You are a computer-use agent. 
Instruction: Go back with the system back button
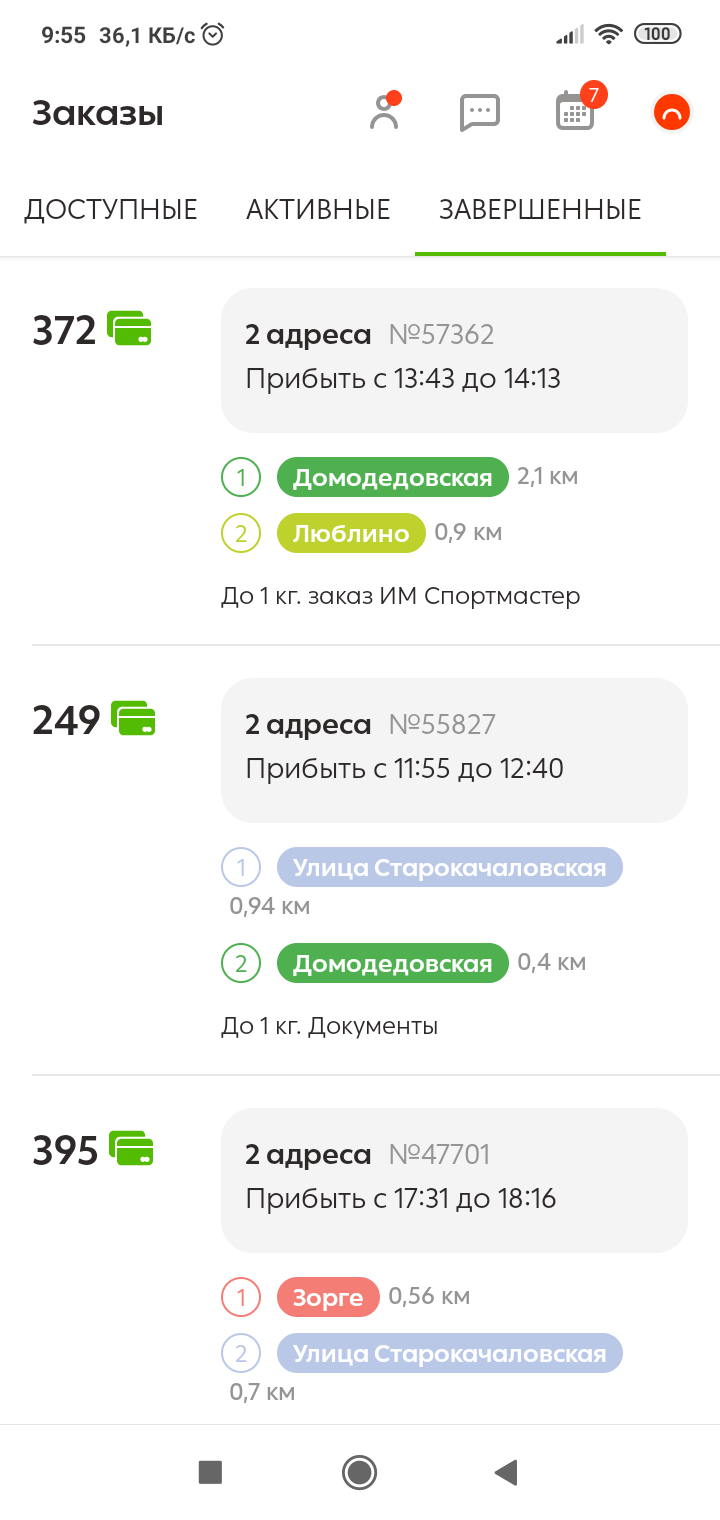(506, 1472)
